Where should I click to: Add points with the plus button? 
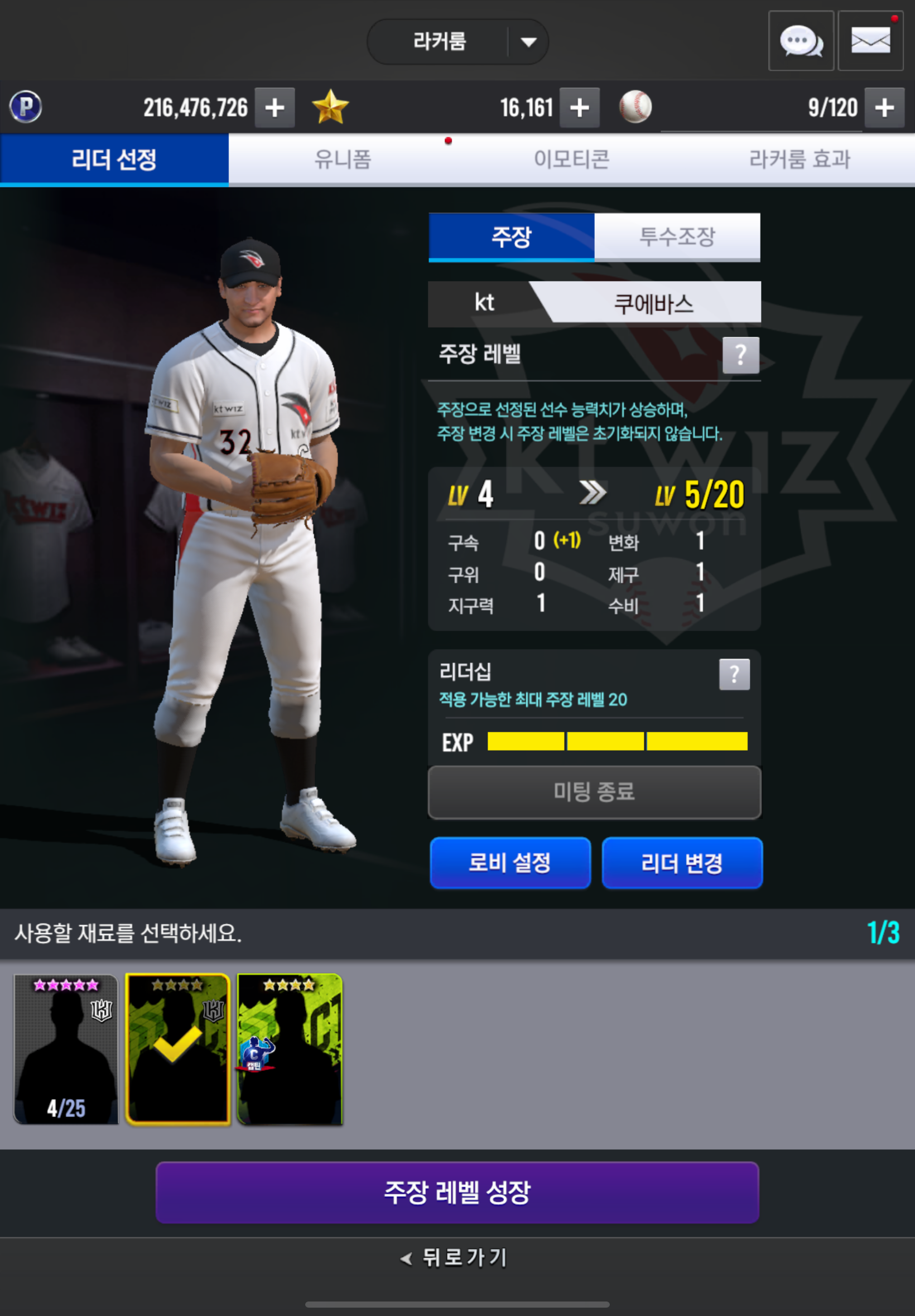pyautogui.click(x=274, y=107)
